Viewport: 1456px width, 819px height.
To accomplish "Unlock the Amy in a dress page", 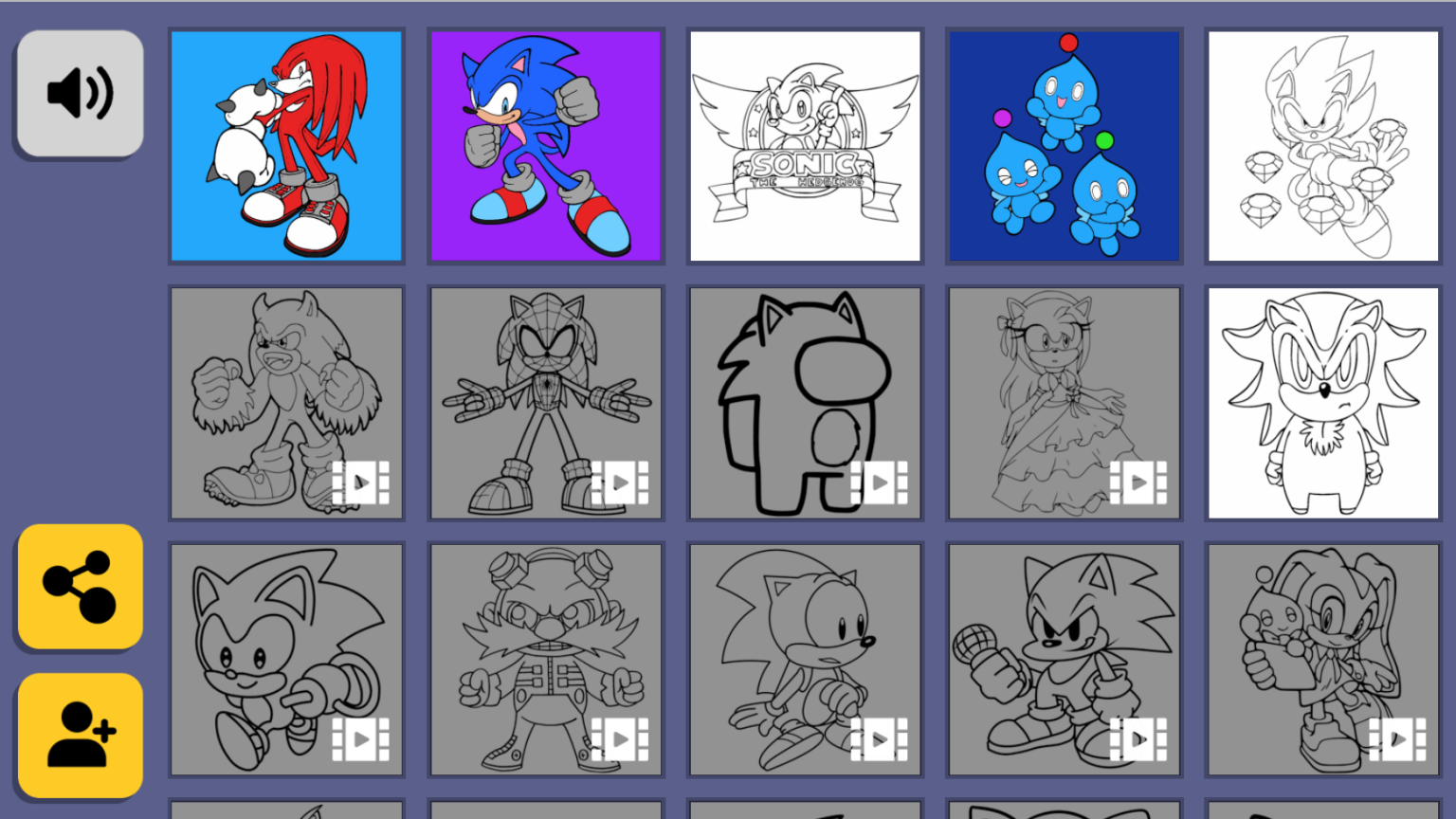I will tap(1064, 403).
